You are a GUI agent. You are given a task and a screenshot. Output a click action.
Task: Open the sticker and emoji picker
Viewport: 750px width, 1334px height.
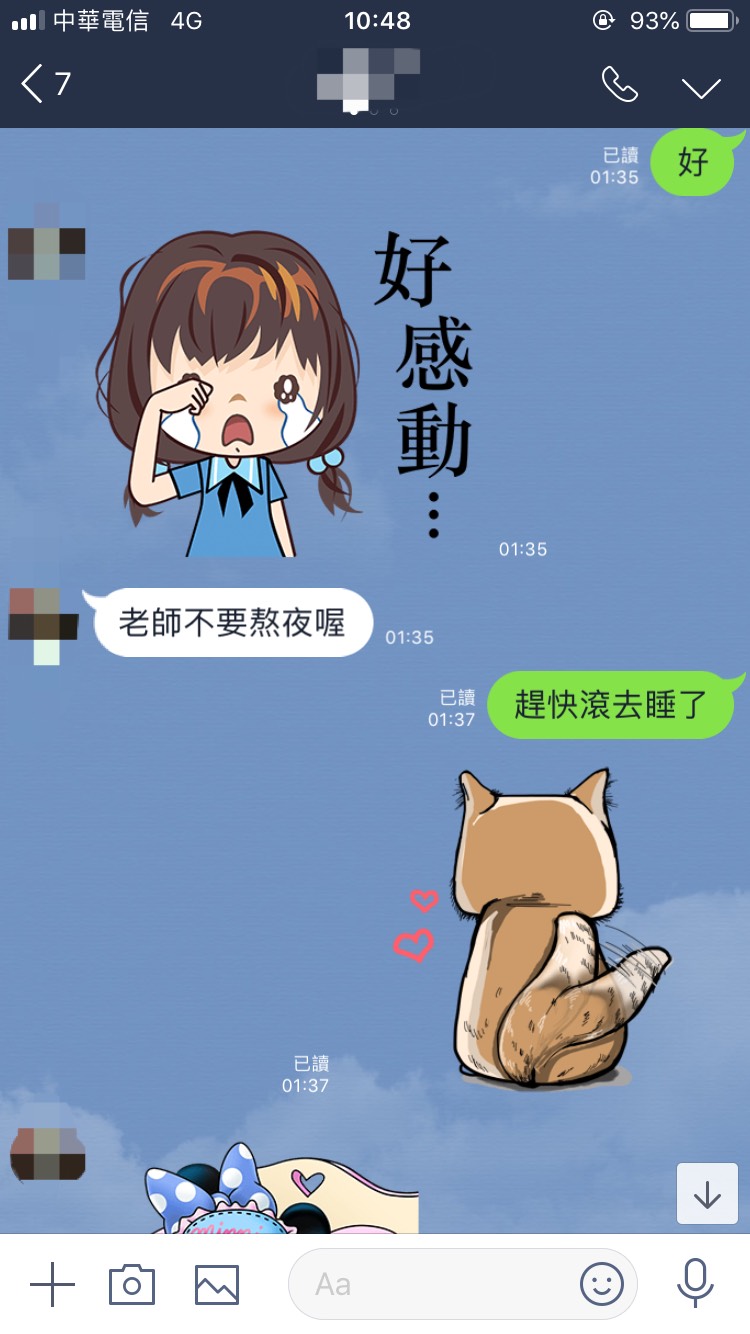pyautogui.click(x=601, y=1284)
